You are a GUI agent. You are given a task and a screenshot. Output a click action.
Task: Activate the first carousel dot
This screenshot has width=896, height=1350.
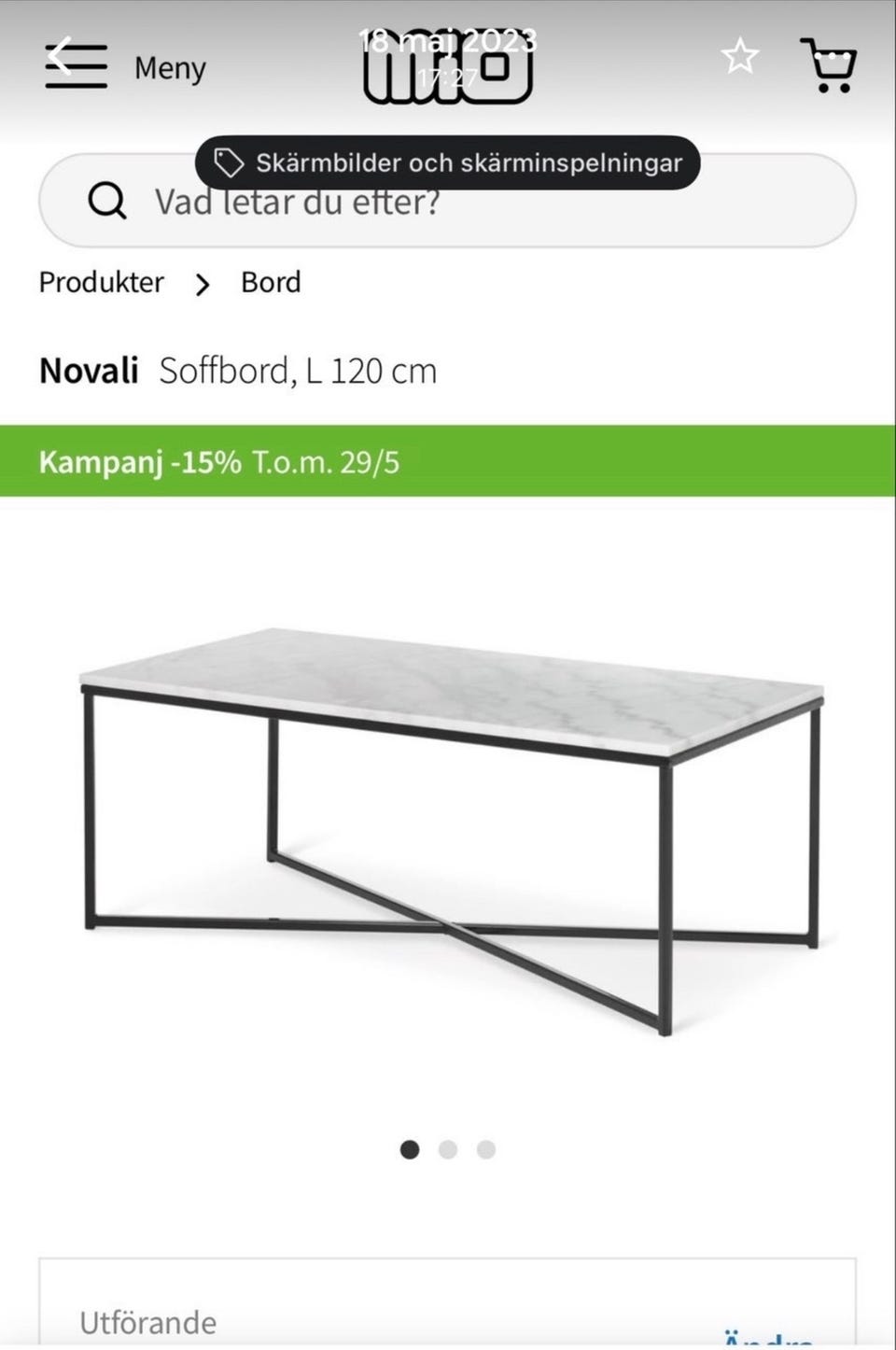click(x=410, y=1149)
